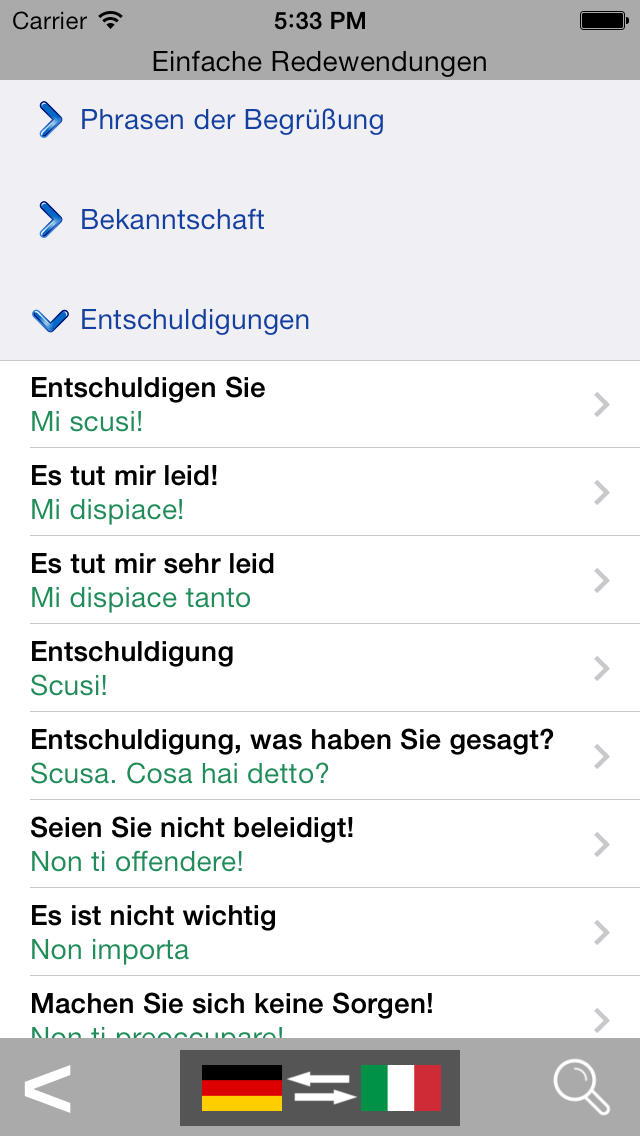Open 'Es tut mir sehr leid' phrase
The image size is (640, 1136).
pos(320,580)
